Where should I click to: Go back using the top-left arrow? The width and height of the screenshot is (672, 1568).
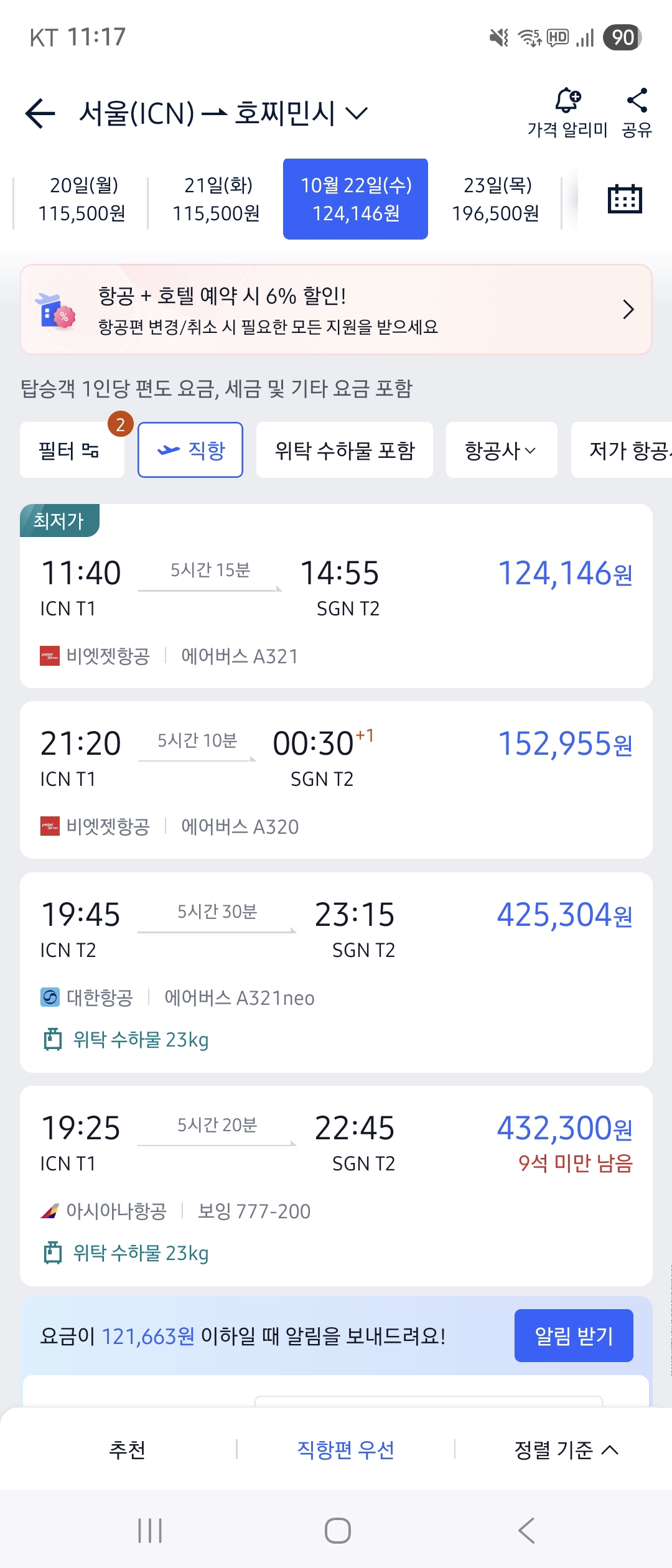41,113
